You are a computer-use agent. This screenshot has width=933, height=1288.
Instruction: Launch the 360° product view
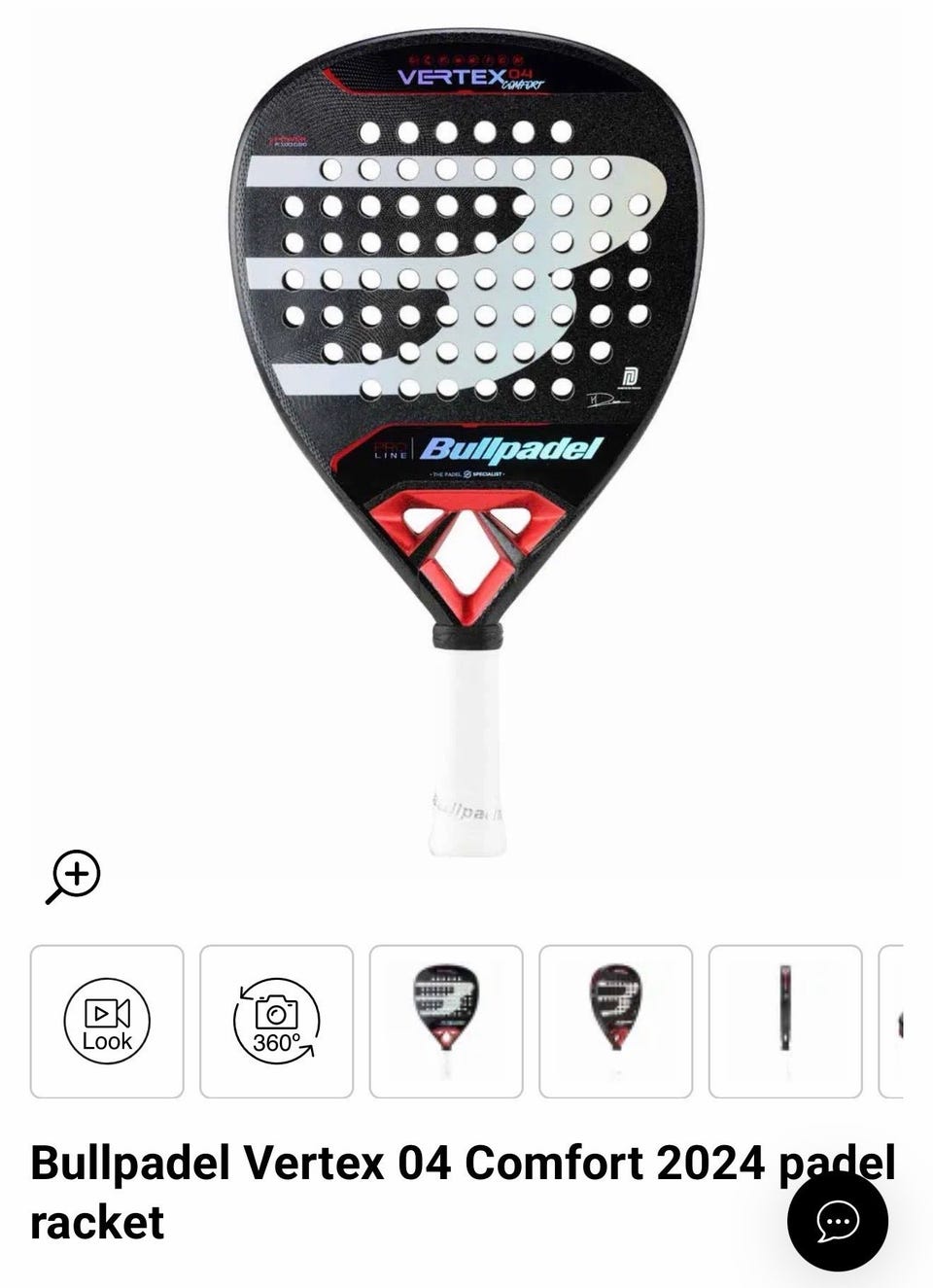[x=277, y=1022]
